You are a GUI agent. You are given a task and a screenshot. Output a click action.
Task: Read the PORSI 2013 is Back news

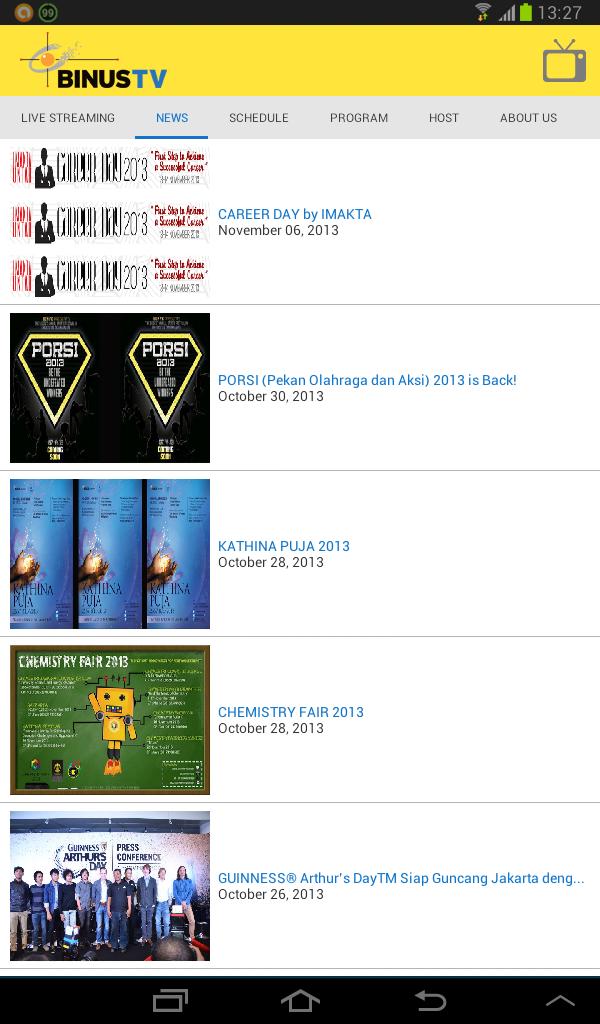click(x=367, y=381)
